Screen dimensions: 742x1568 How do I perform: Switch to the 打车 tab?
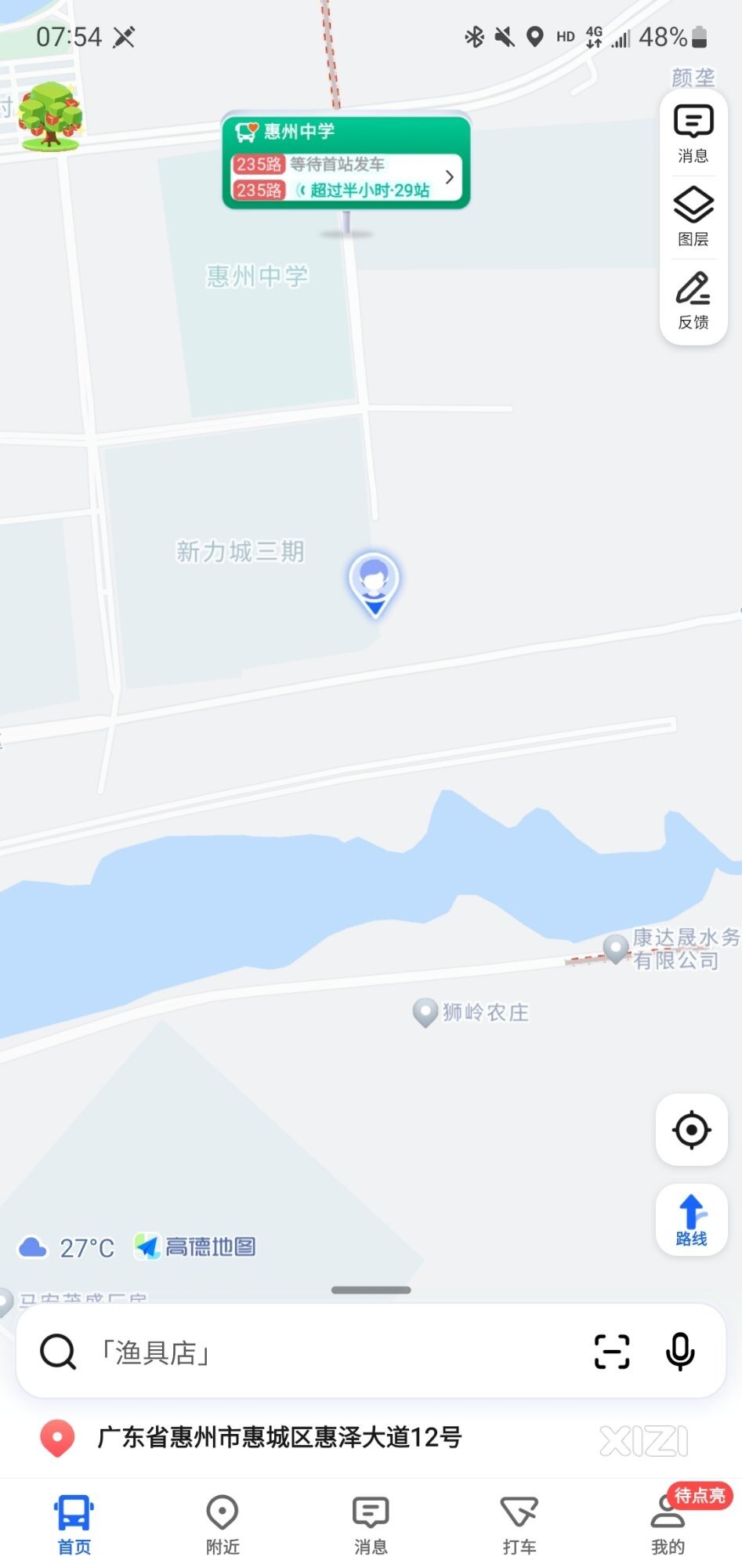pyautogui.click(x=519, y=1524)
